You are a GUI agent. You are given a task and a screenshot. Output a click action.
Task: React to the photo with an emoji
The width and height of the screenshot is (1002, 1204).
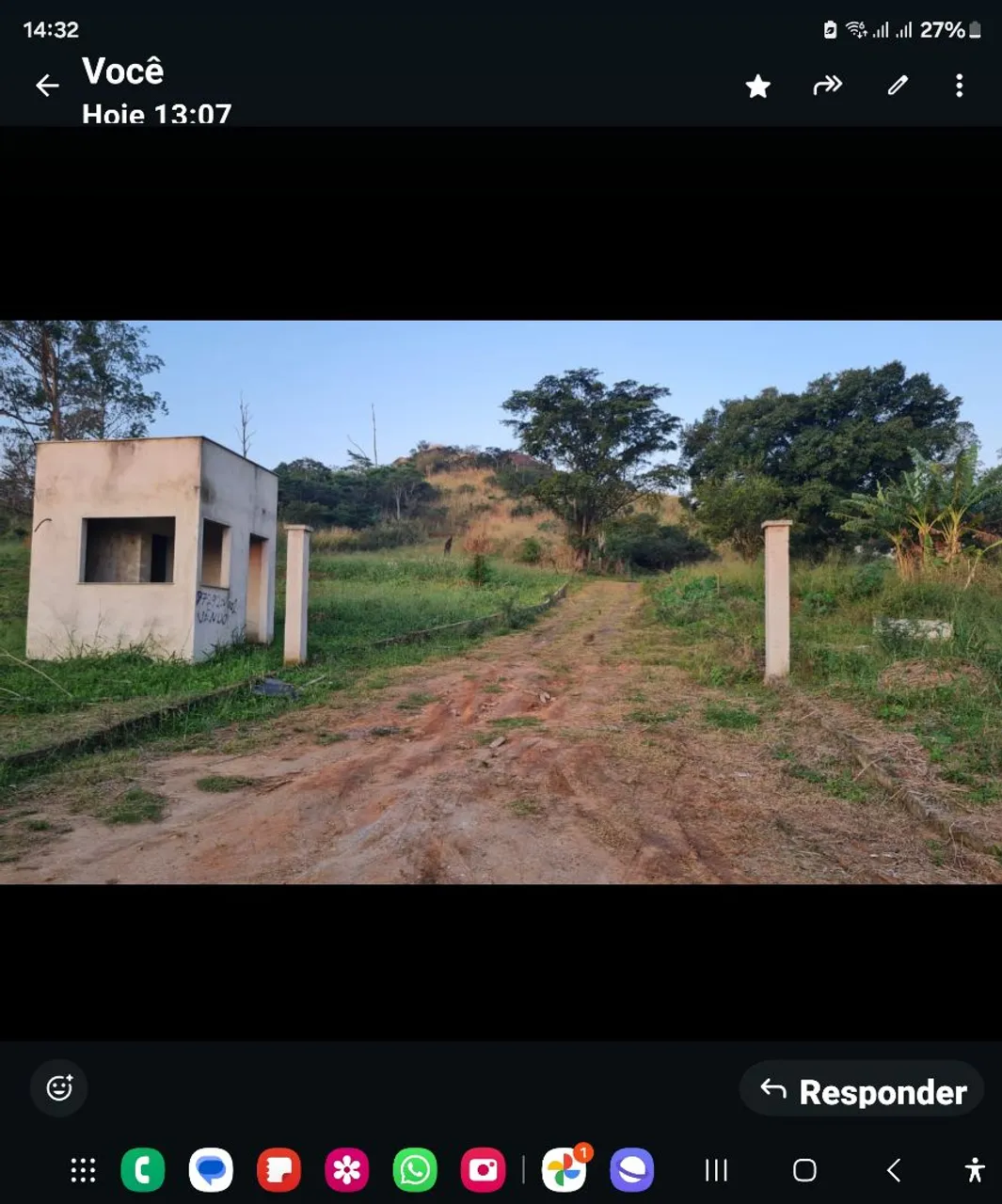59,1088
